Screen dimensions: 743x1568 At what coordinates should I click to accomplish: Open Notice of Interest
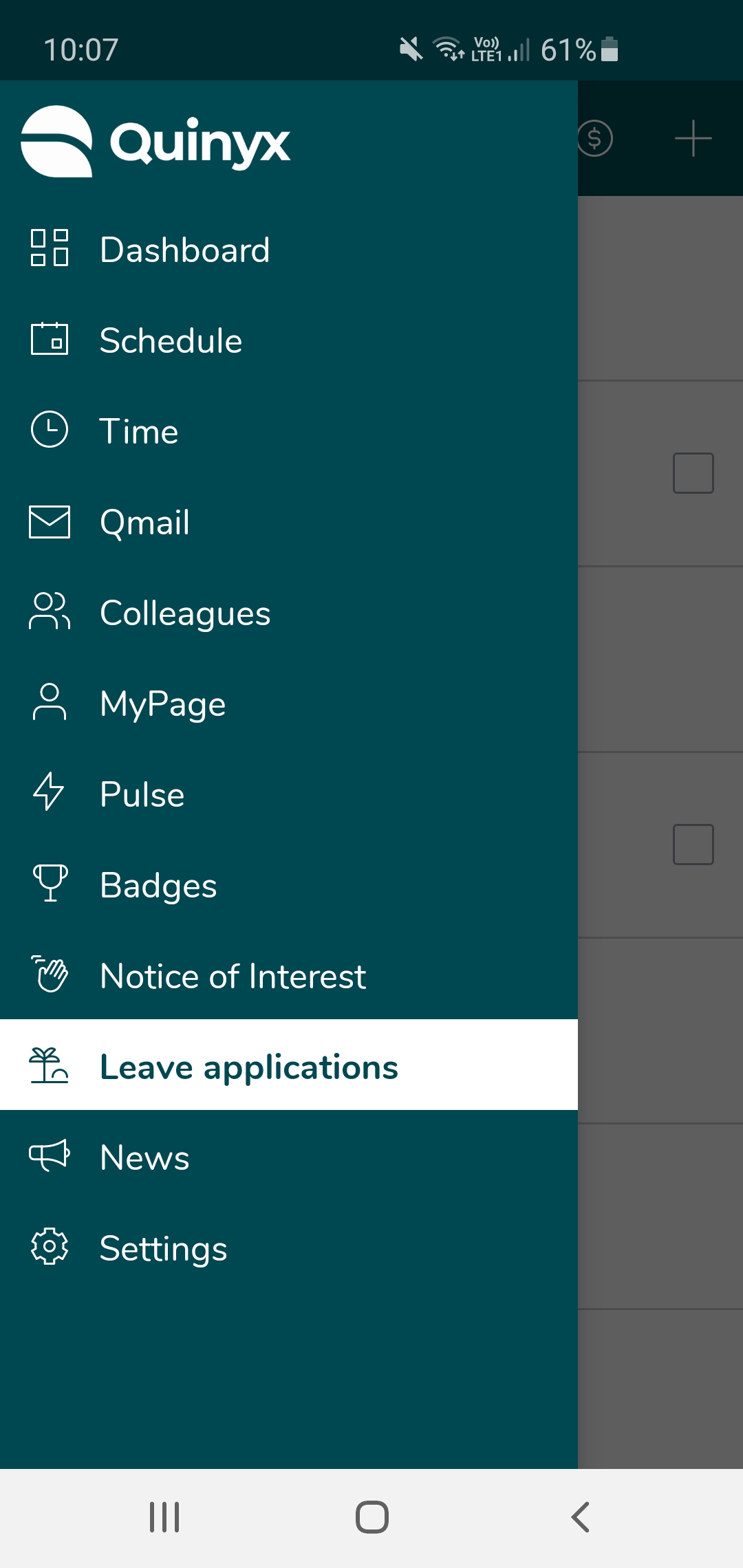(x=289, y=975)
